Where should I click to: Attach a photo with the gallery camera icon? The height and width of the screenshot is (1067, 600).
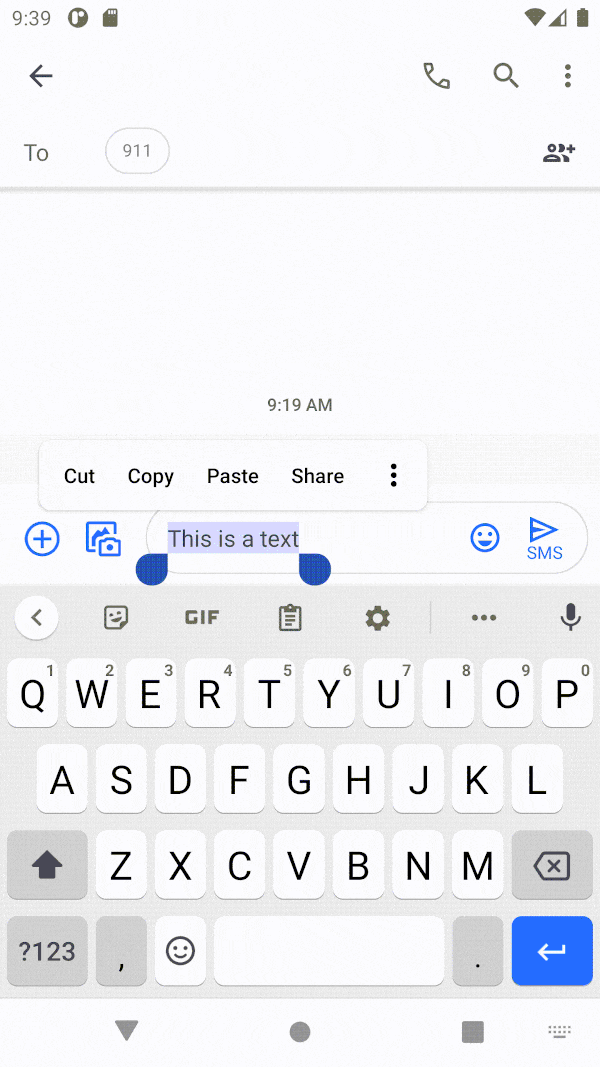tap(103, 539)
